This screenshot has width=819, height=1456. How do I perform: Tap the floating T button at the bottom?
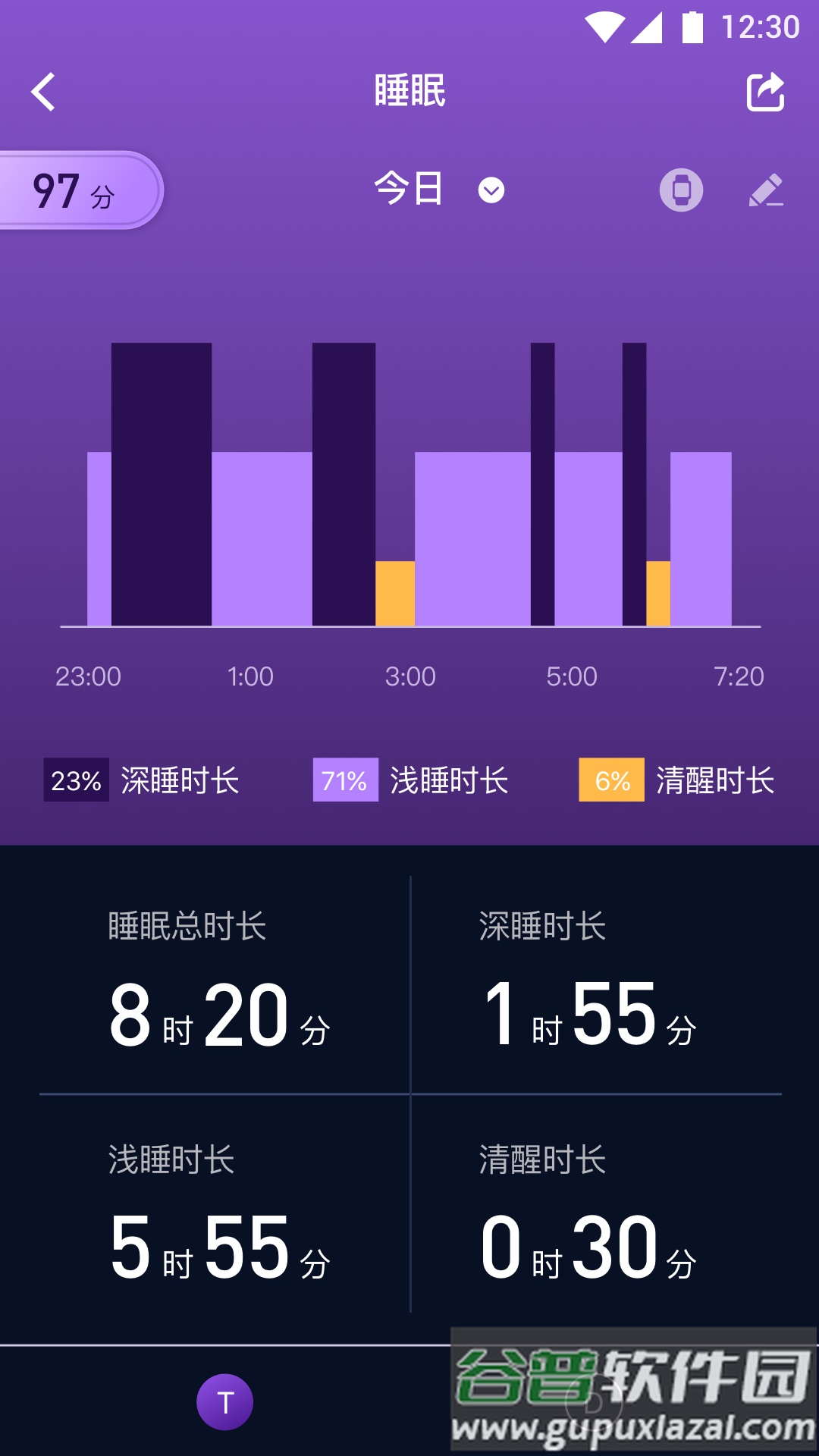pos(224,1401)
